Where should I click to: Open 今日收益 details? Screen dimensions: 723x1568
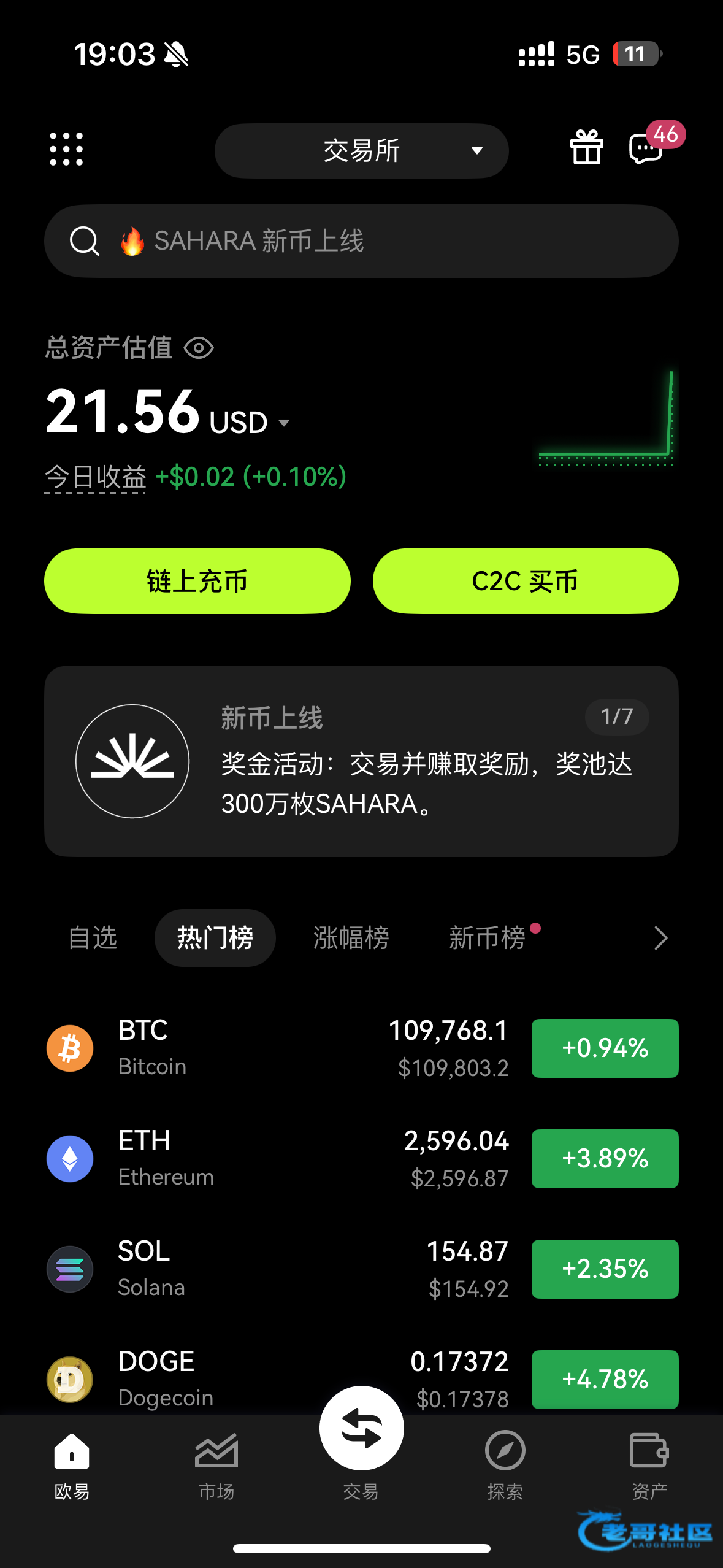pos(96,477)
